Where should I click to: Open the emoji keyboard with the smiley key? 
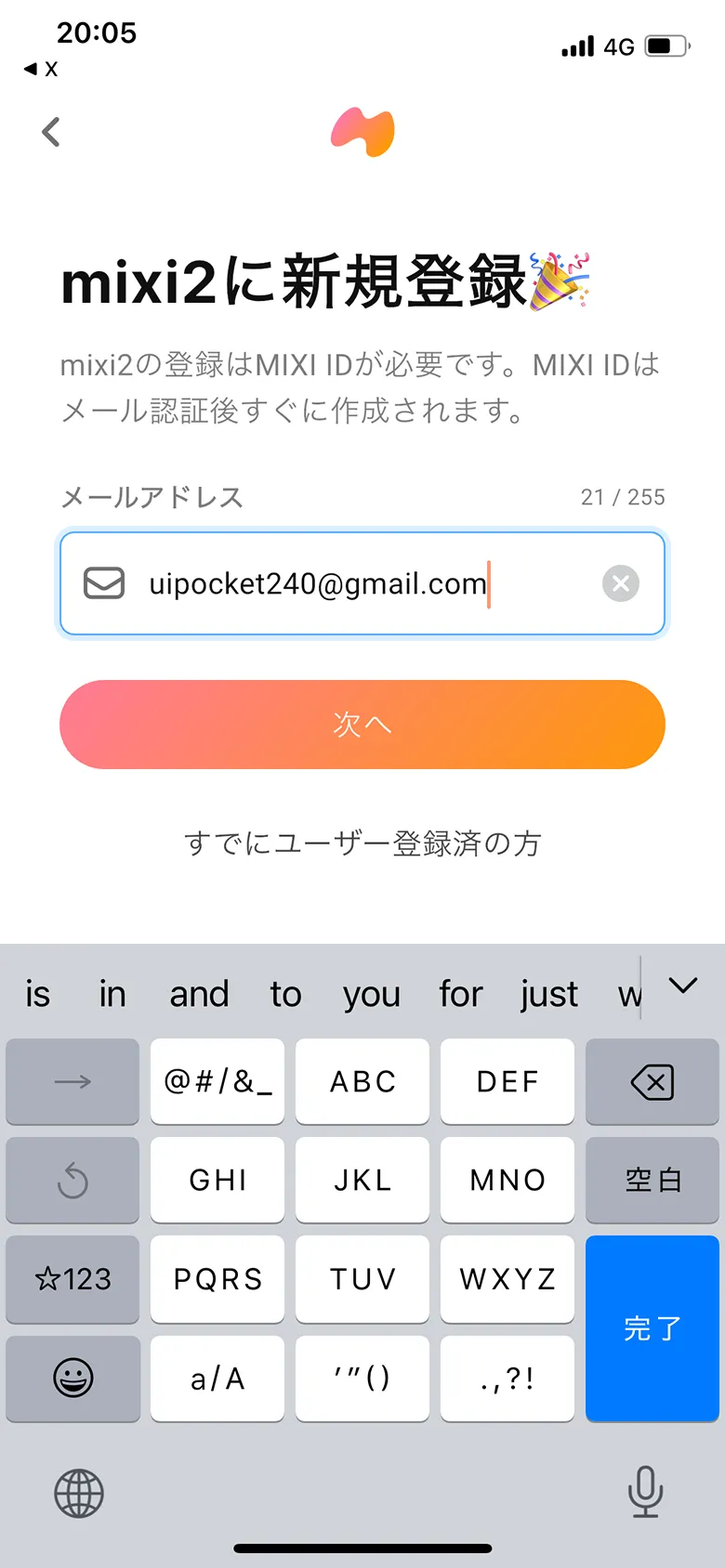point(72,1379)
